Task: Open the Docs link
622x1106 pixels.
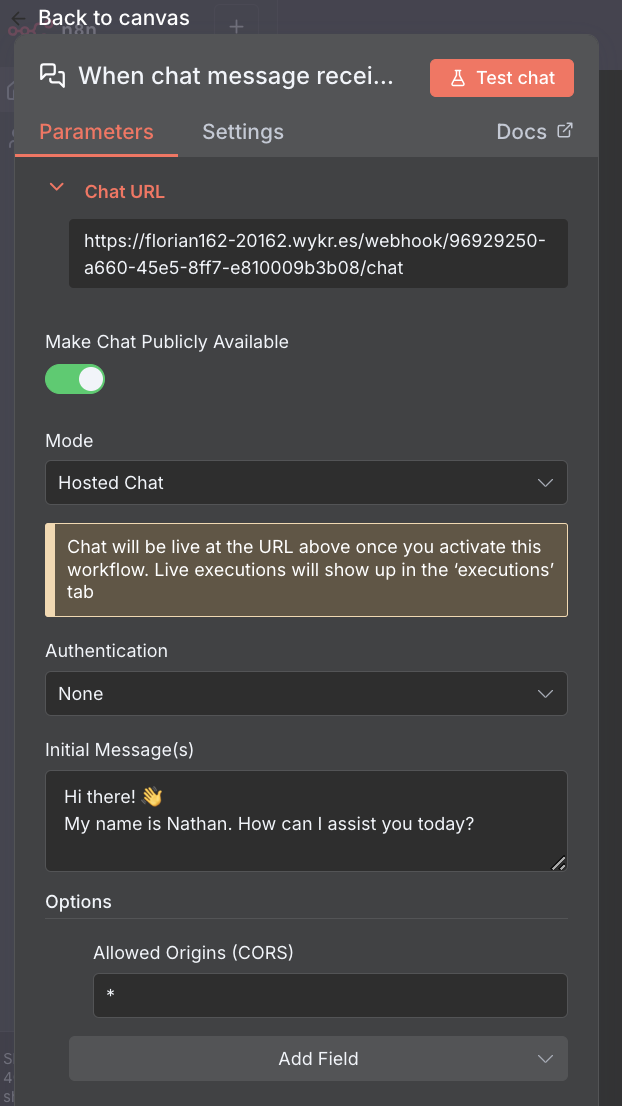Action: [534, 132]
